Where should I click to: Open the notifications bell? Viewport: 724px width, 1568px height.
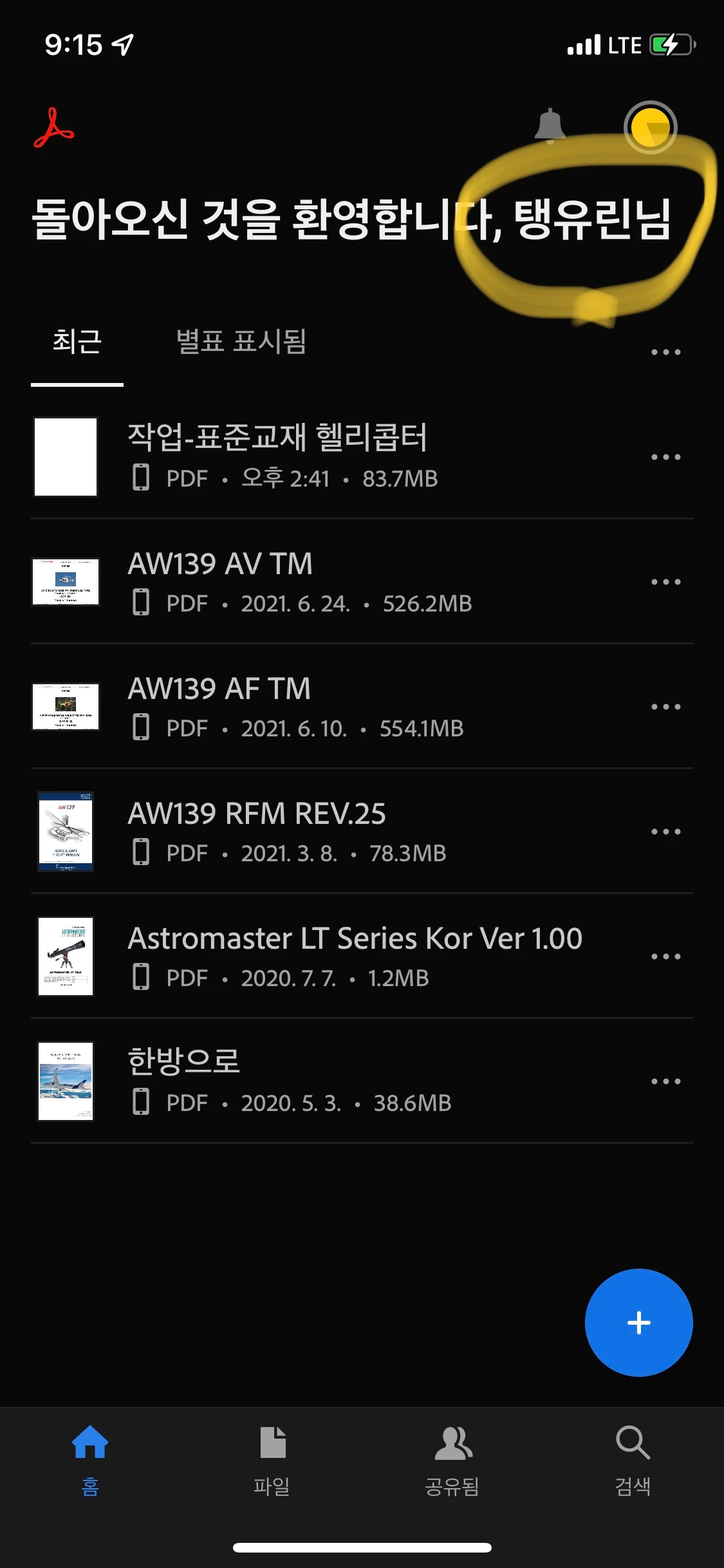pos(550,125)
